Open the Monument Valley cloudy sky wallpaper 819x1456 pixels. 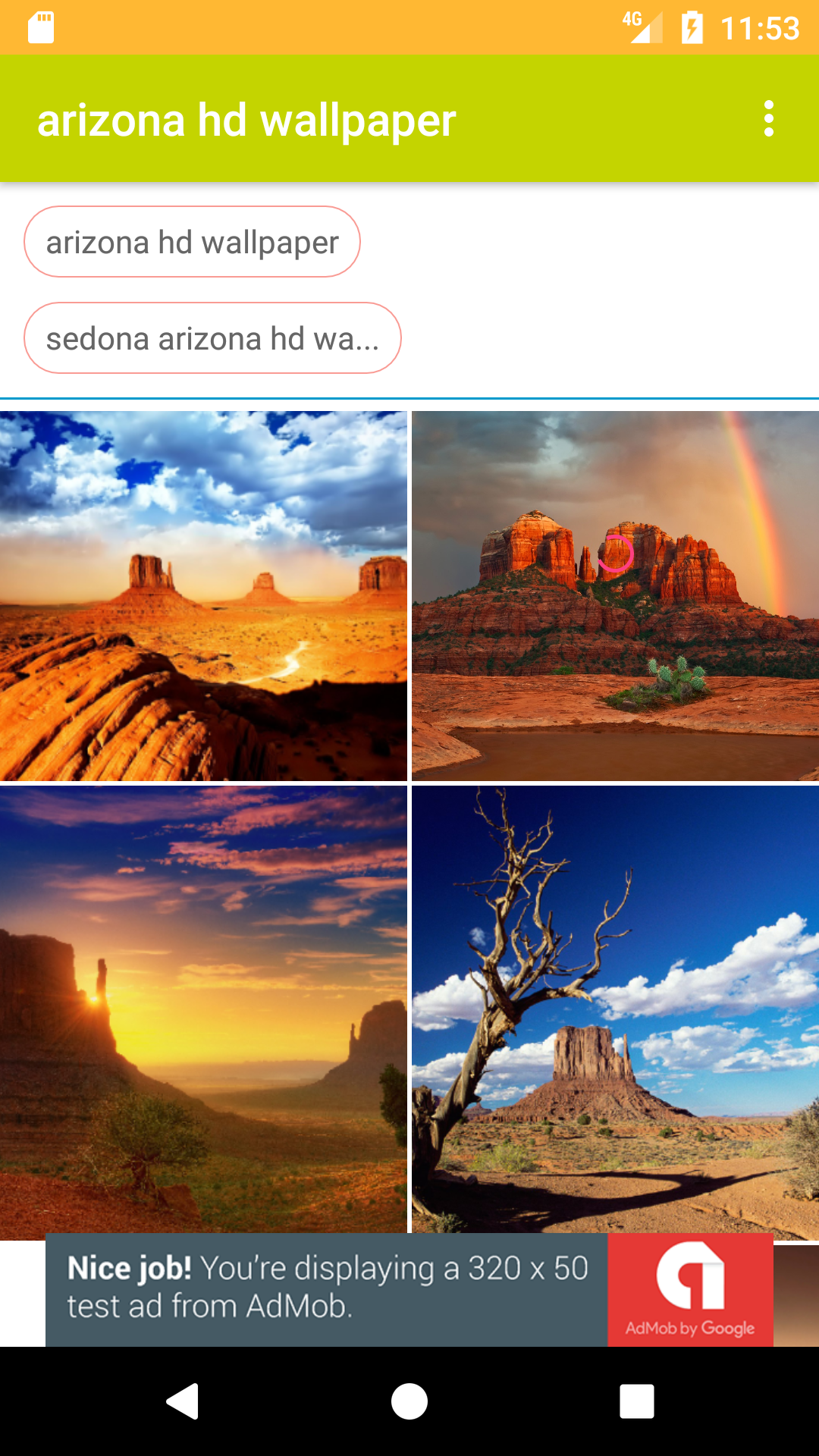203,596
